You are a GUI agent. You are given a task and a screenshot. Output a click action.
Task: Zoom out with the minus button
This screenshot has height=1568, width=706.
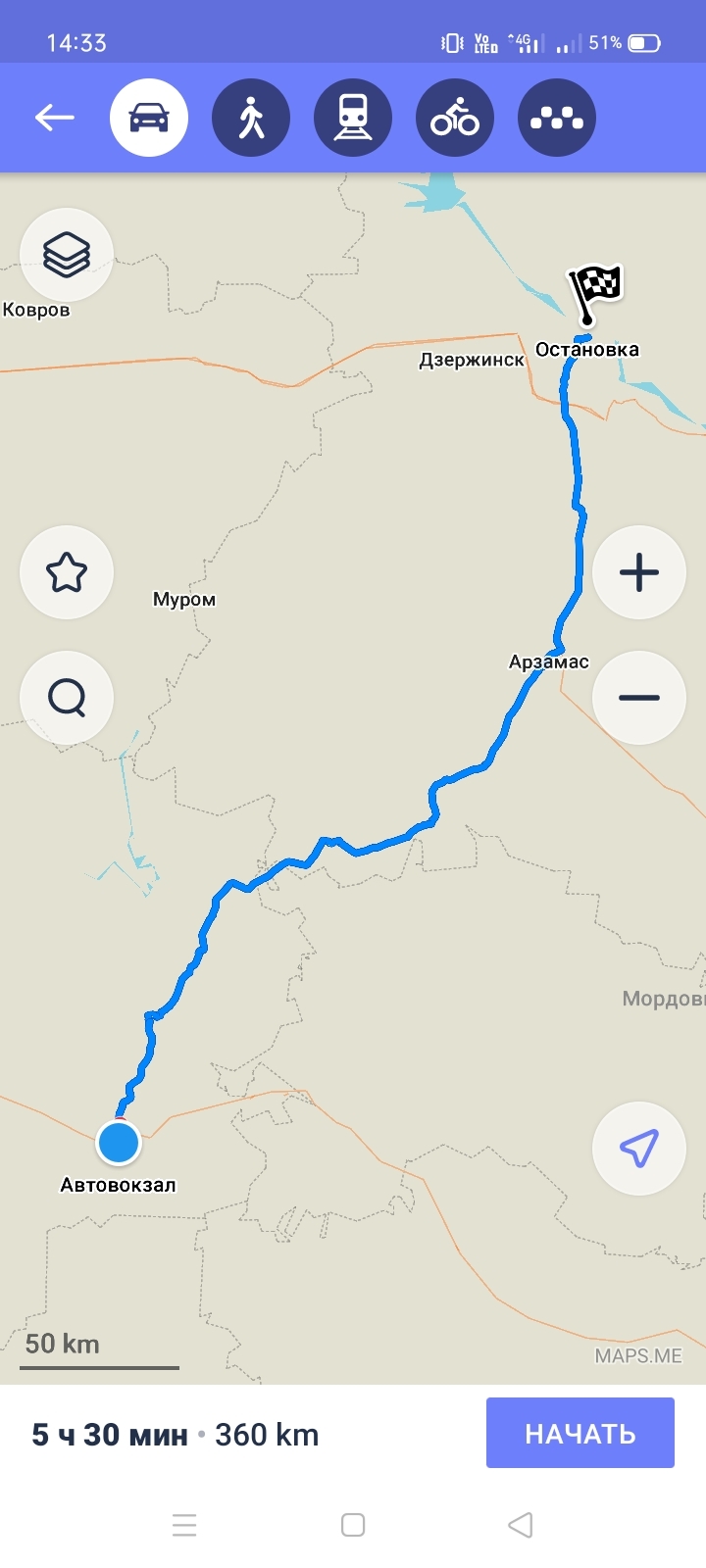coord(639,698)
